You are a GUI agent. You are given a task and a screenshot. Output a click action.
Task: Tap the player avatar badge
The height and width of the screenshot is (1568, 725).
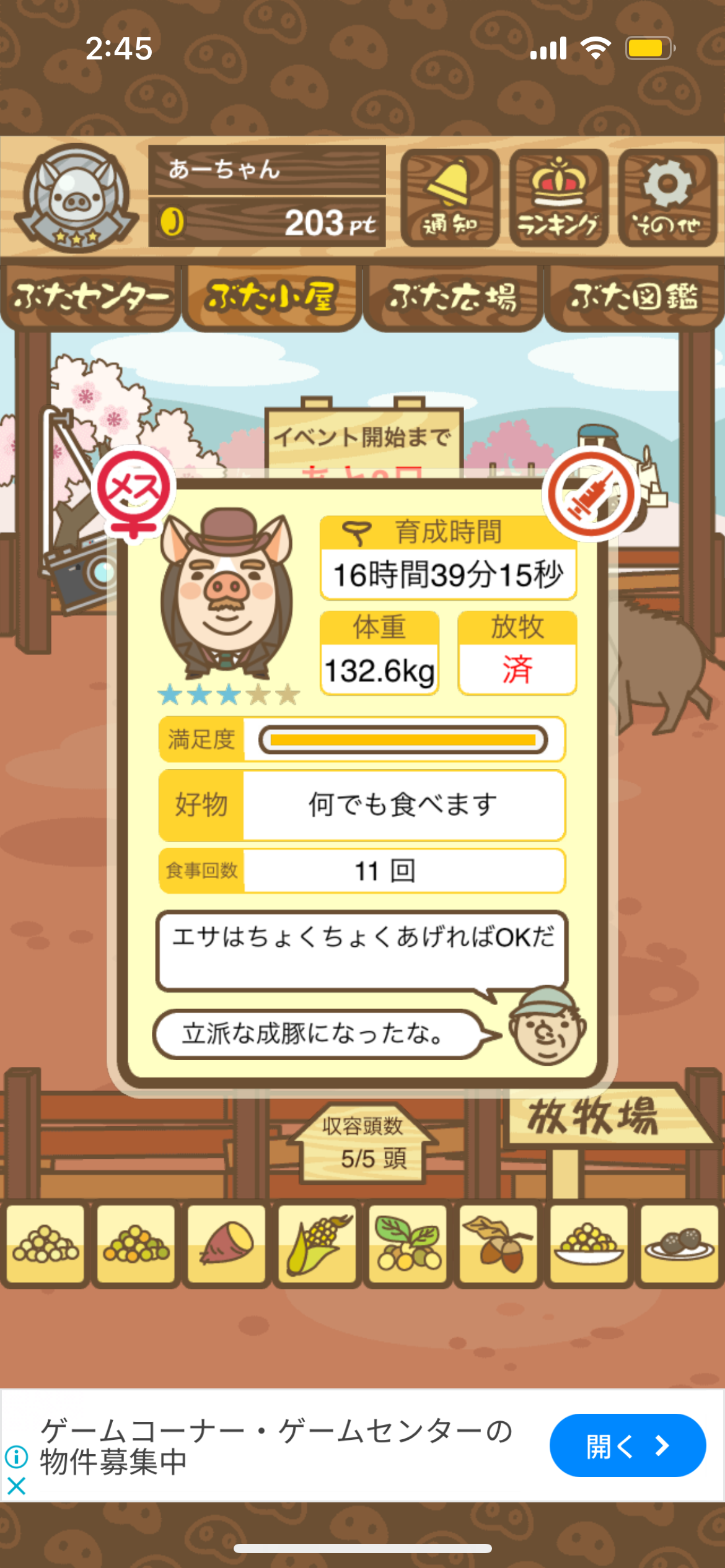[77, 198]
